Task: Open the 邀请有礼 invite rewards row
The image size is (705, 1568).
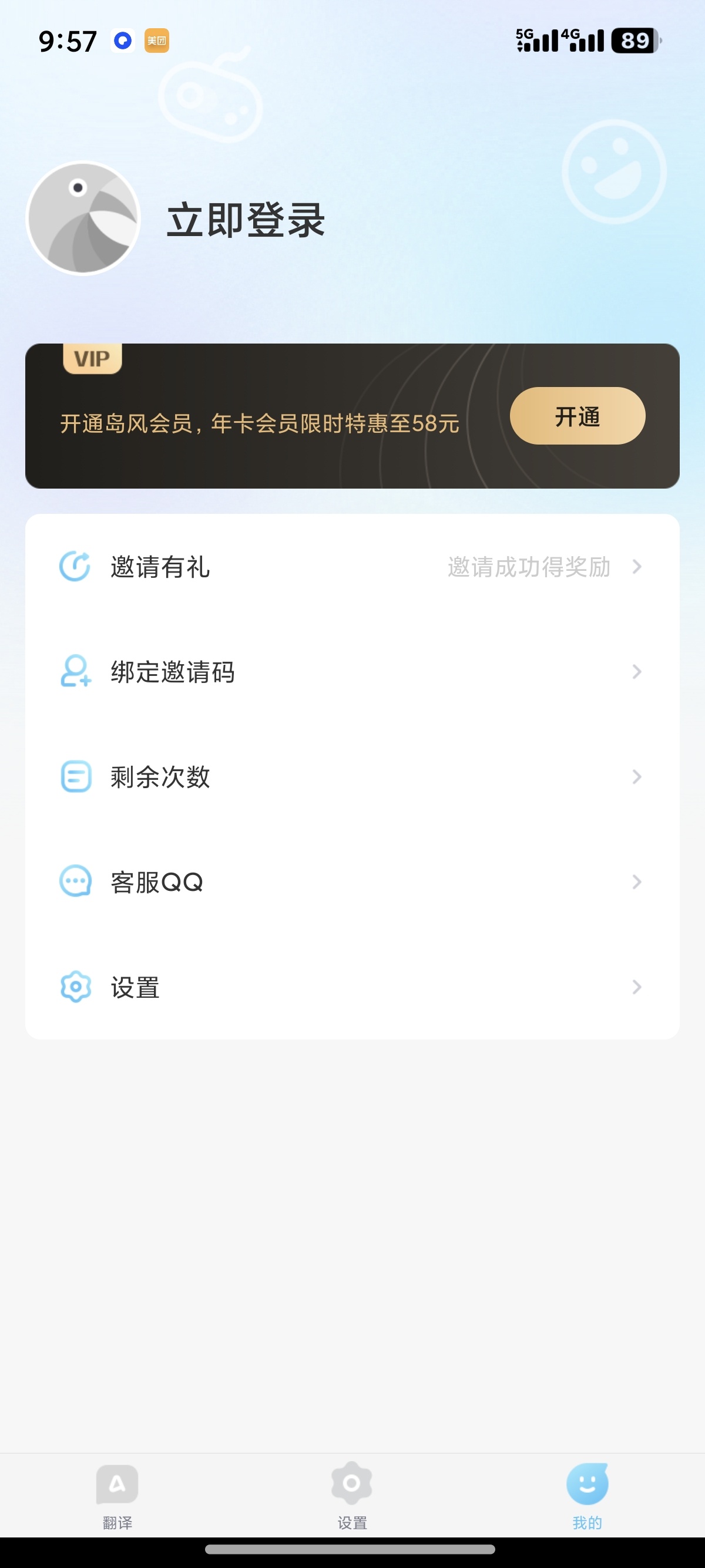Action: [x=352, y=567]
